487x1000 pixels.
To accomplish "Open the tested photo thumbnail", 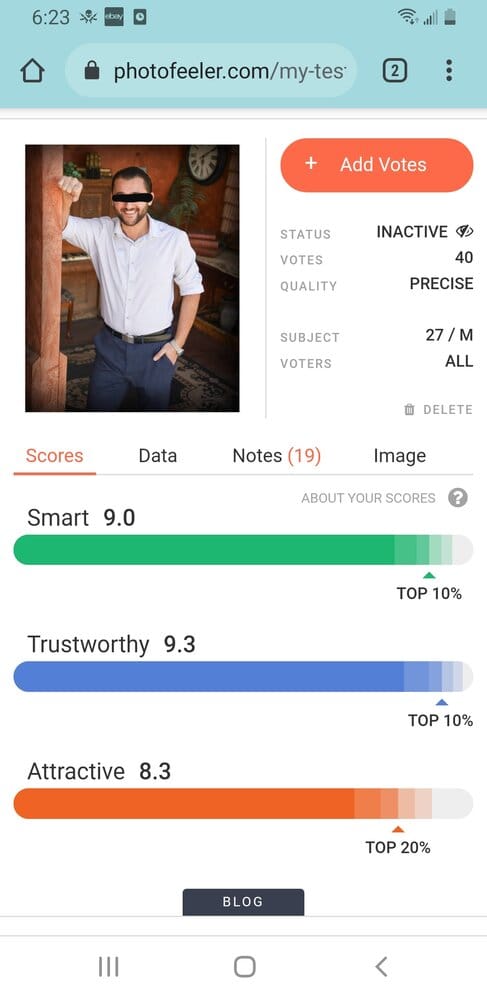I will coord(132,278).
